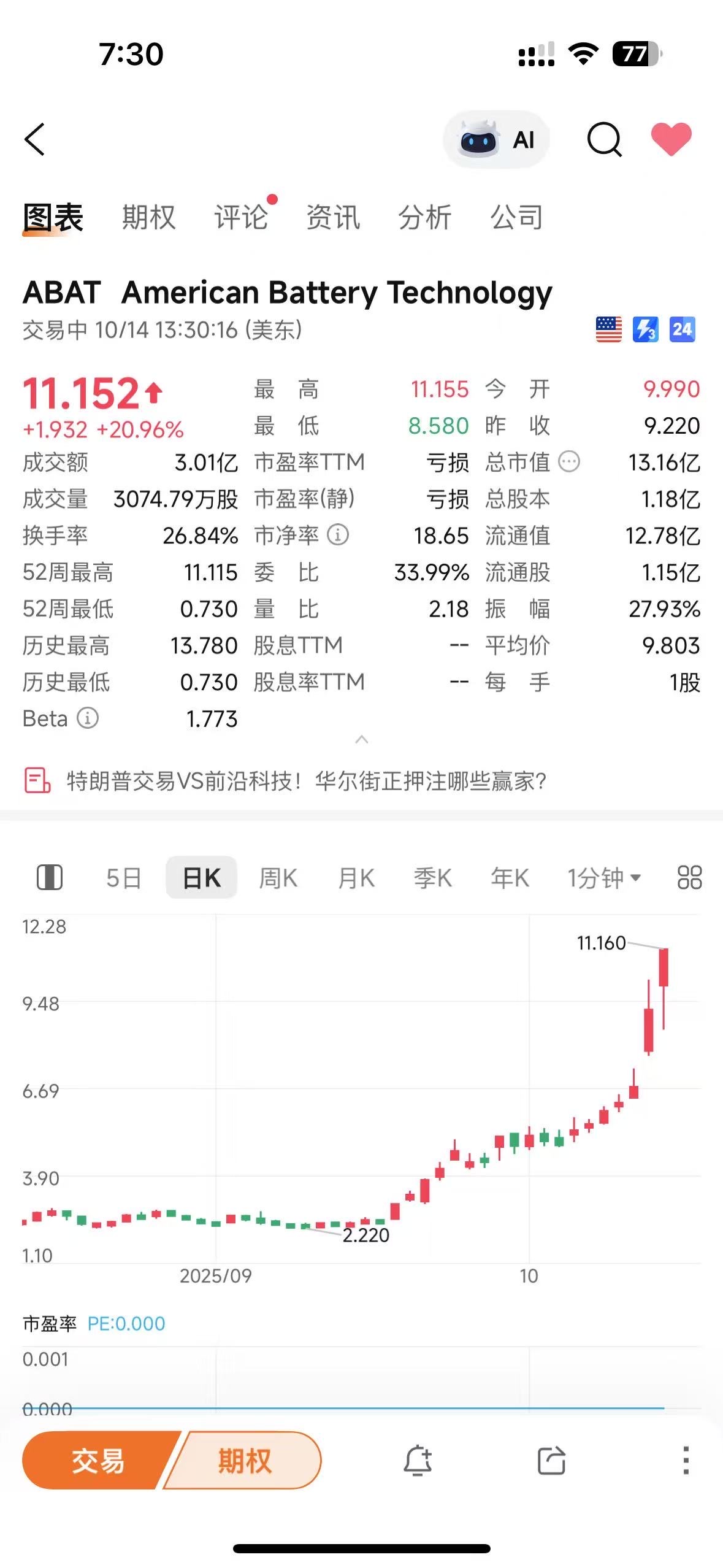Image resolution: width=723 pixels, height=1568 pixels.
Task: Share this stock via the share icon
Action: [551, 1461]
